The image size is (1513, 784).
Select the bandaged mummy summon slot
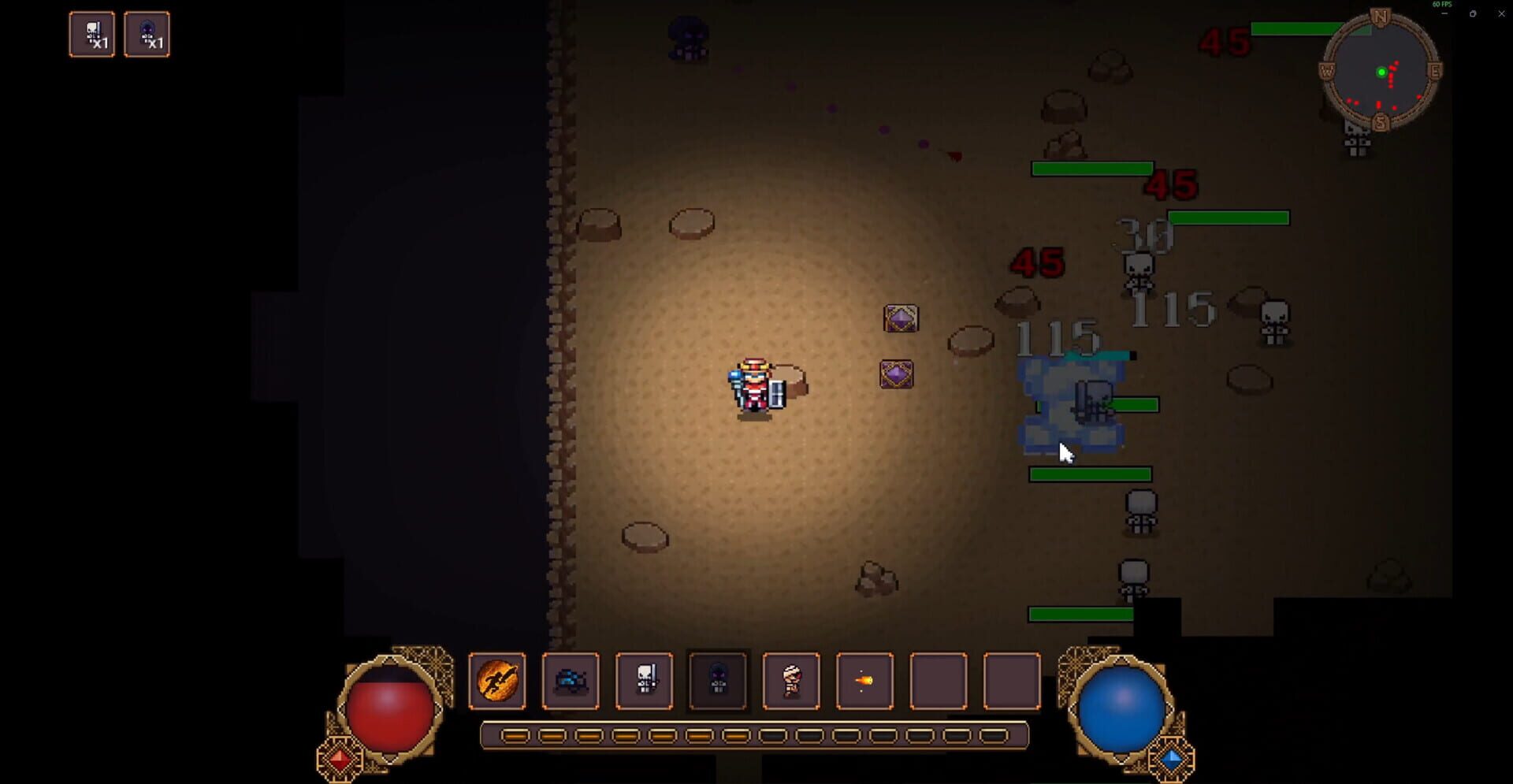tap(791, 681)
